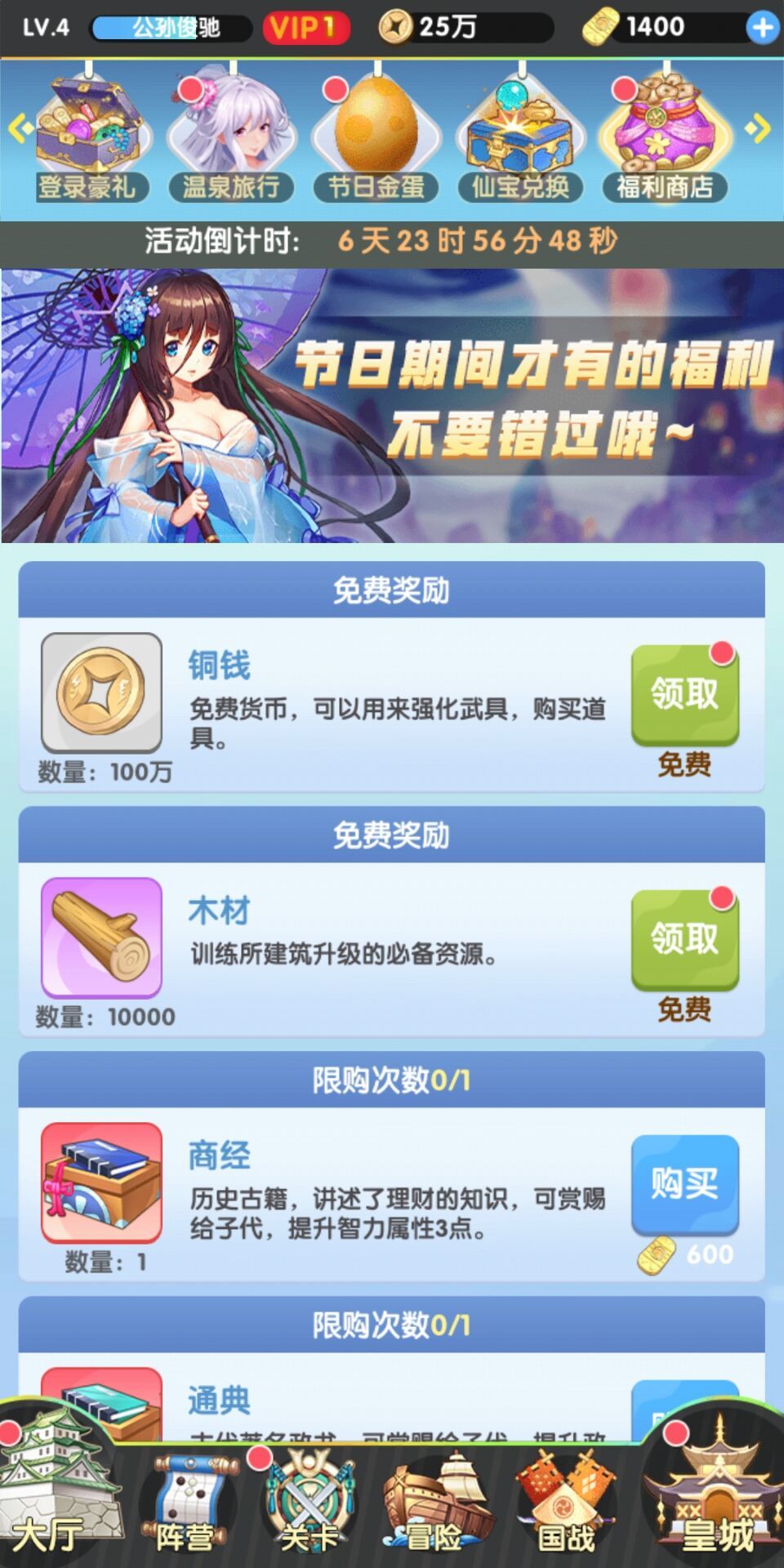784x1568 pixels.
Task: Claim the free 铜钱 with 领取 button
Action: point(686,695)
